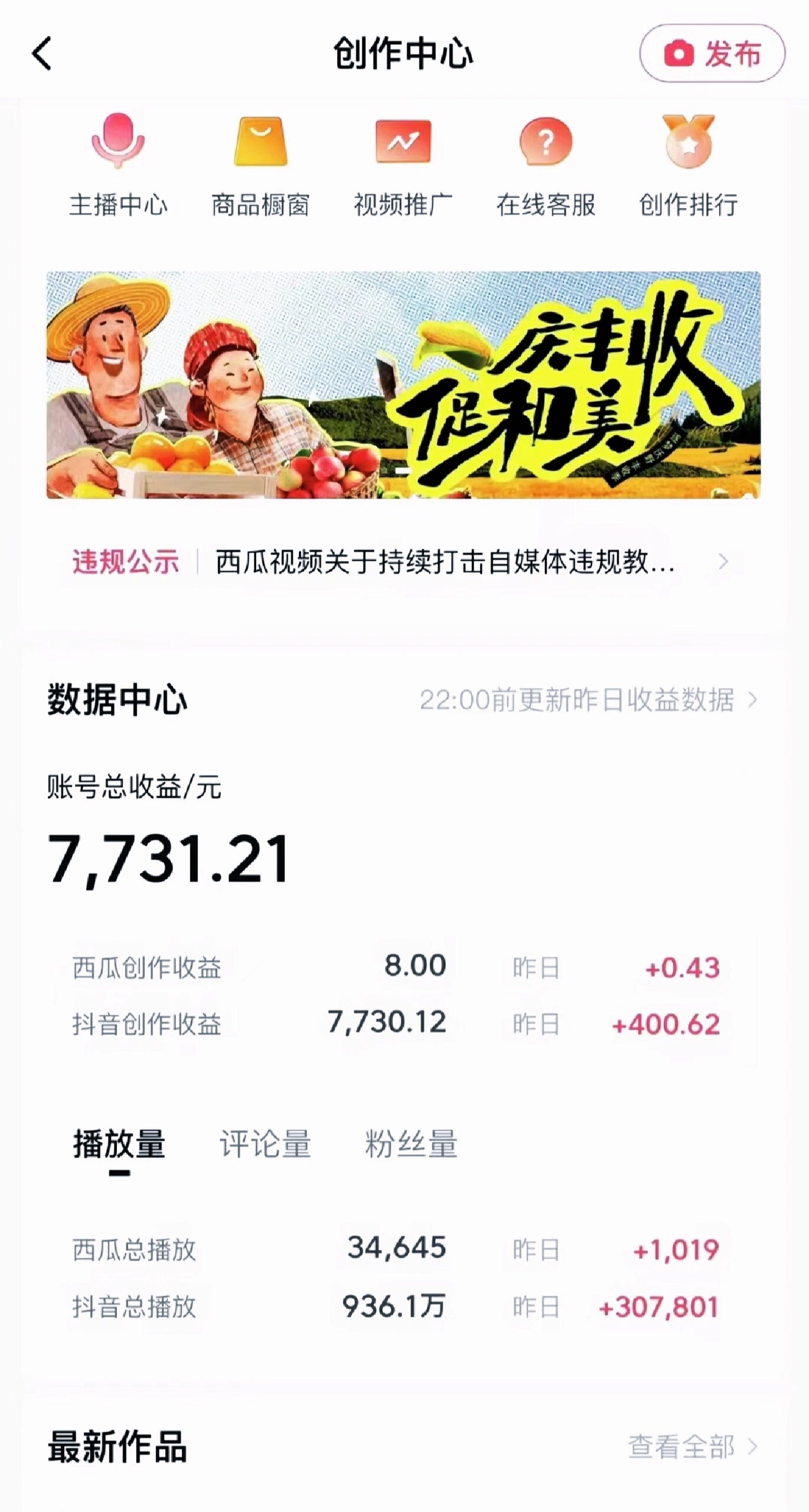The height and width of the screenshot is (1512, 809).
Task: Select the 播放量 tab
Action: 119,1144
